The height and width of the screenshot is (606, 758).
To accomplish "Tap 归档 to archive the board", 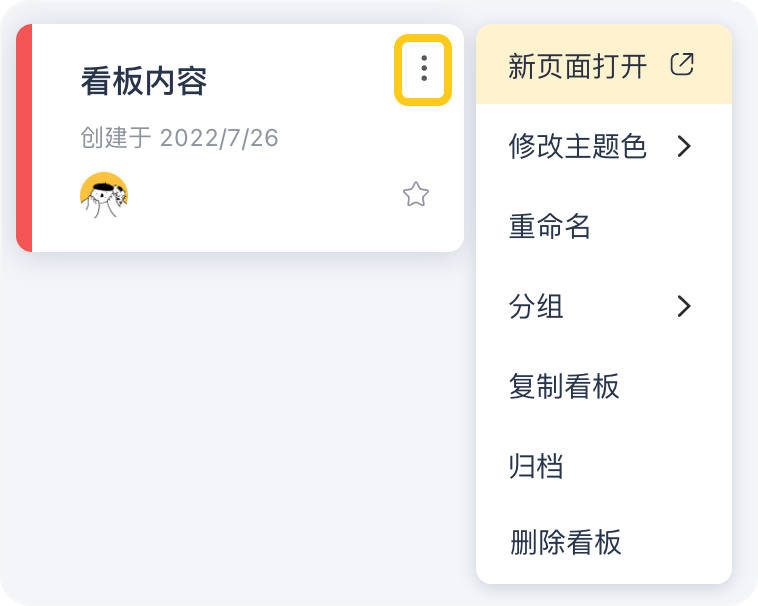I will [x=537, y=465].
